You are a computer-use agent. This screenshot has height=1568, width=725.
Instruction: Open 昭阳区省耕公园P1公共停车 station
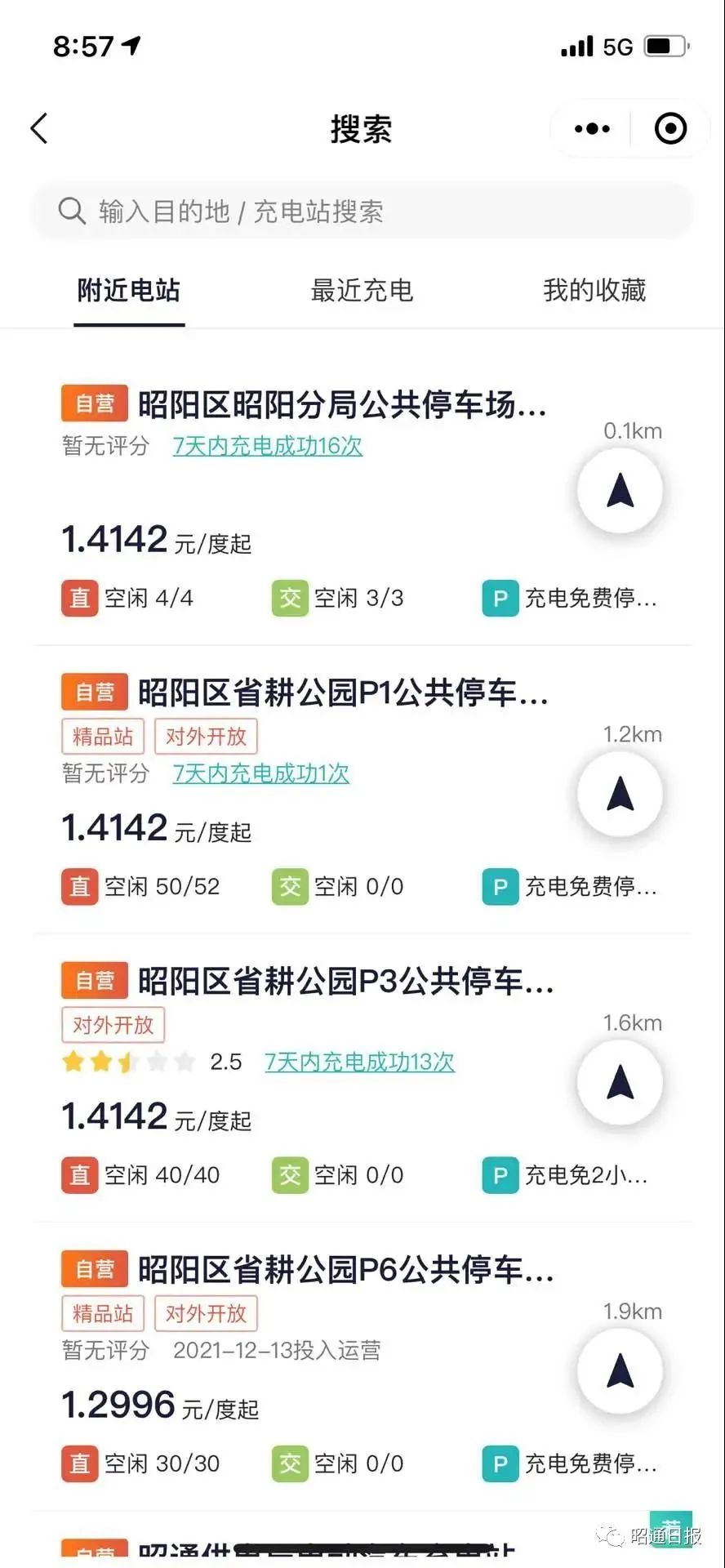pos(342,693)
